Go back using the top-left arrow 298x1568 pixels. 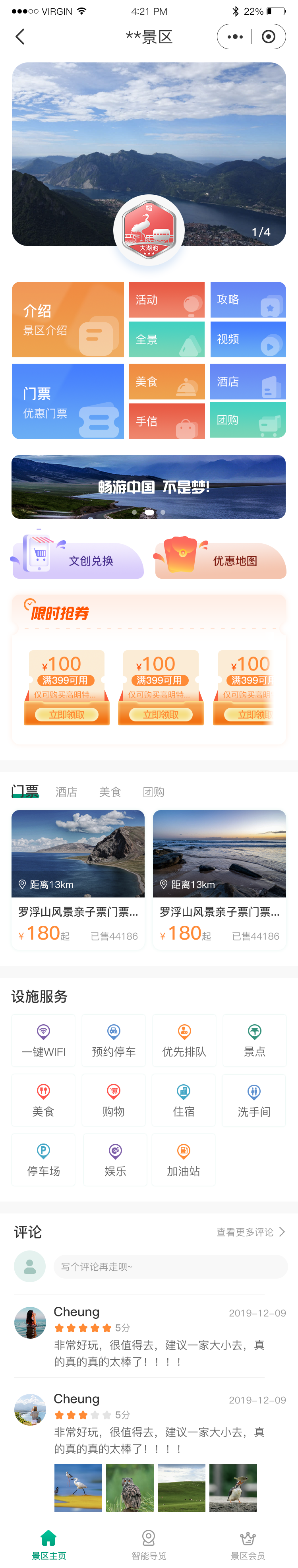pos(20,37)
